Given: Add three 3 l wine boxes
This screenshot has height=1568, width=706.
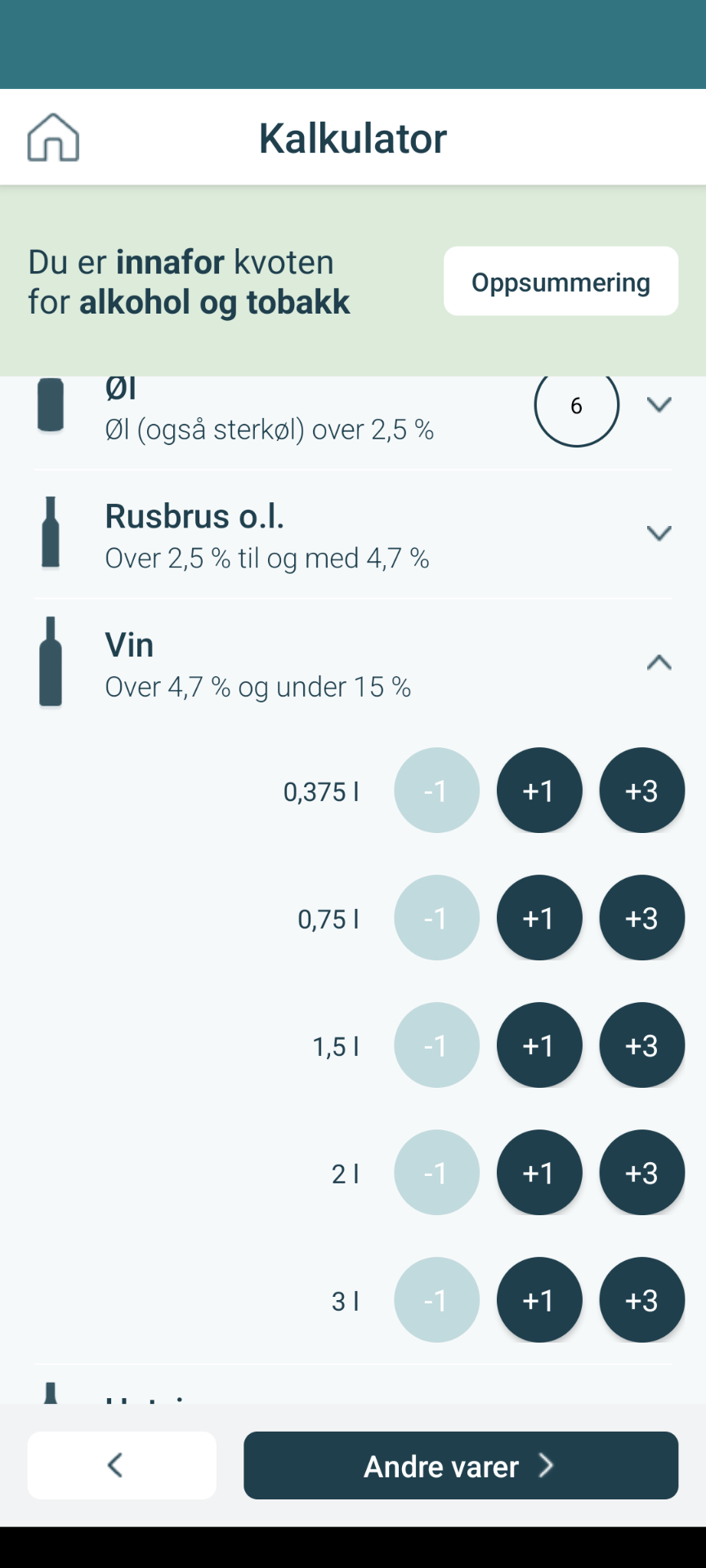Looking at the screenshot, I should click(641, 1300).
